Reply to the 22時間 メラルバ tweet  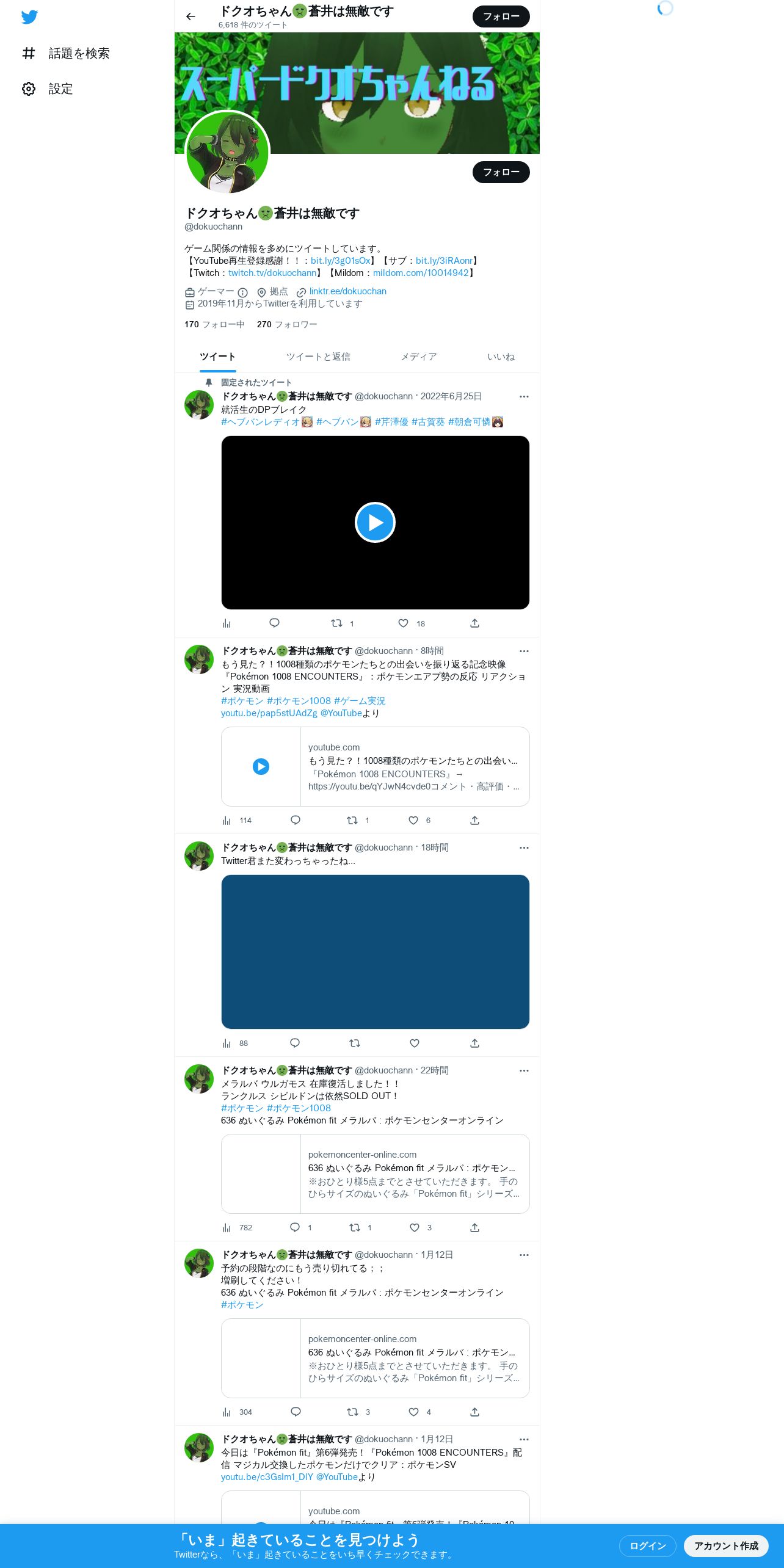tap(295, 1227)
